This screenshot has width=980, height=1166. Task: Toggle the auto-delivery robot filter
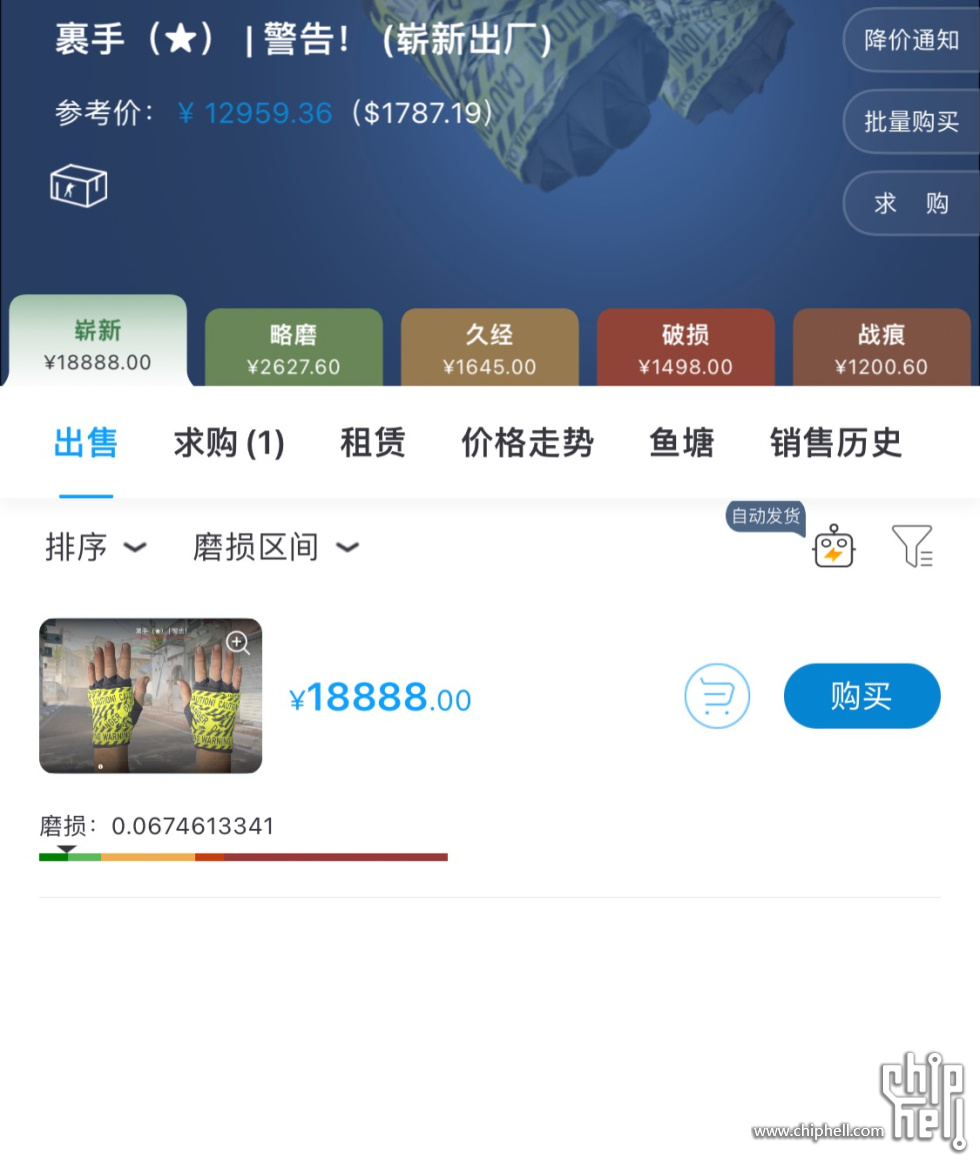tap(833, 547)
